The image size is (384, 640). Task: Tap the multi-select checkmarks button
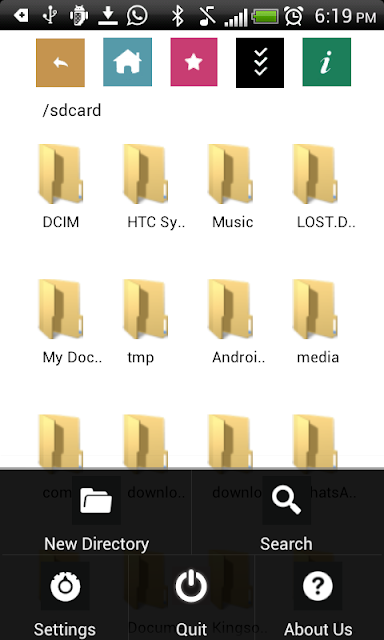[260, 62]
